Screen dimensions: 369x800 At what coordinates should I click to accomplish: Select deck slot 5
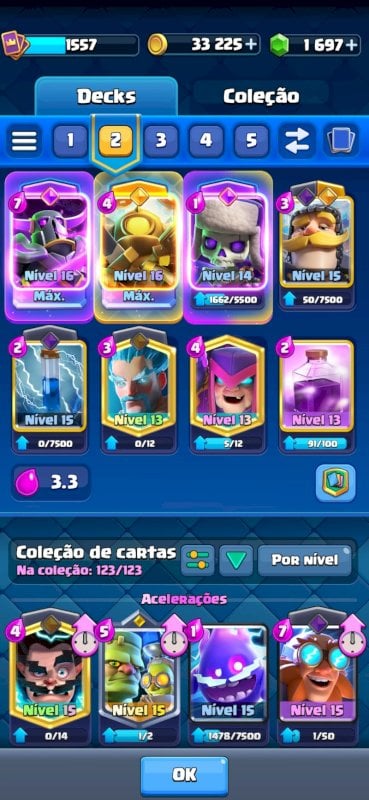[251, 140]
